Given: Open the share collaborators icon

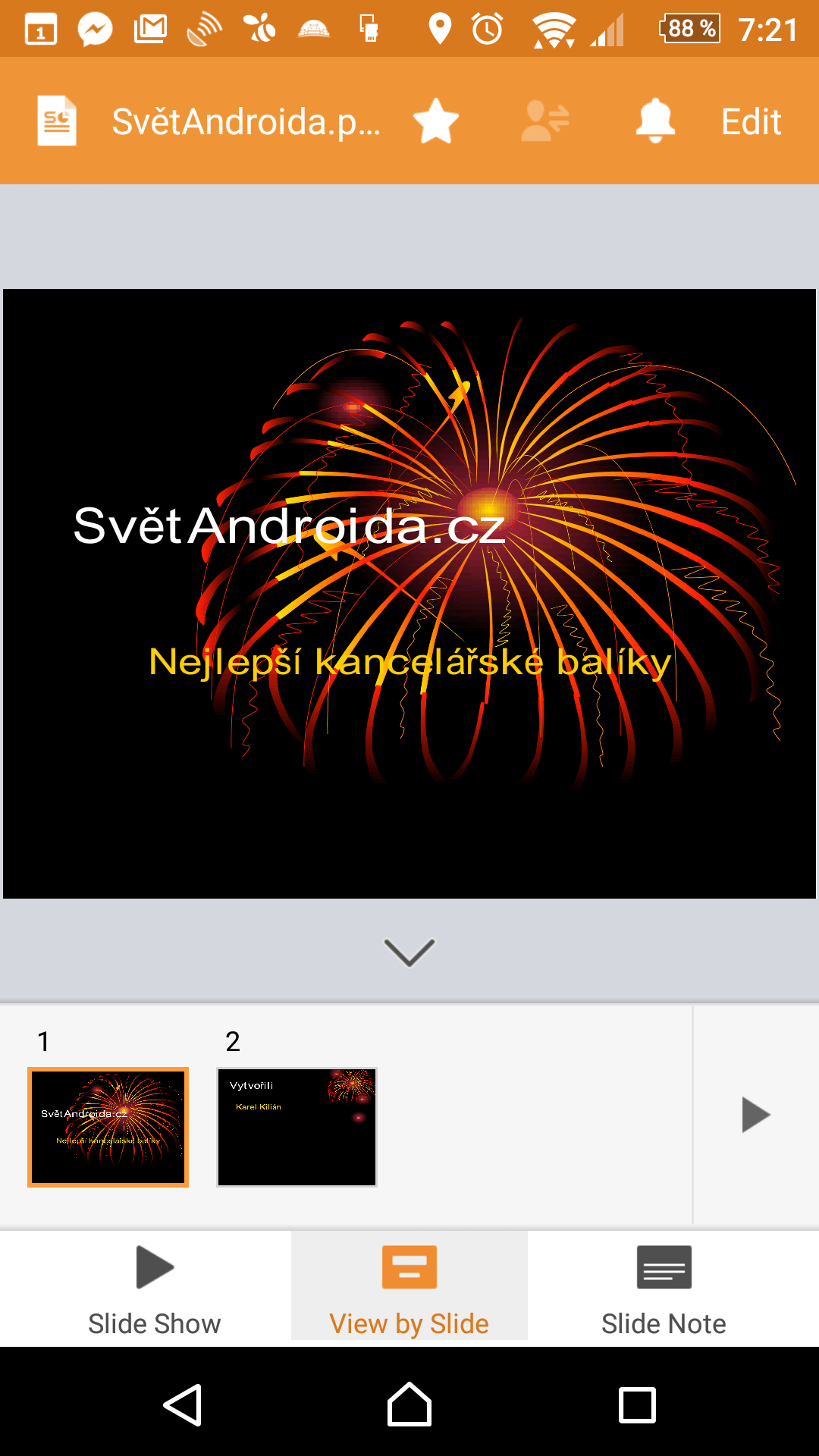Looking at the screenshot, I should 545,121.
